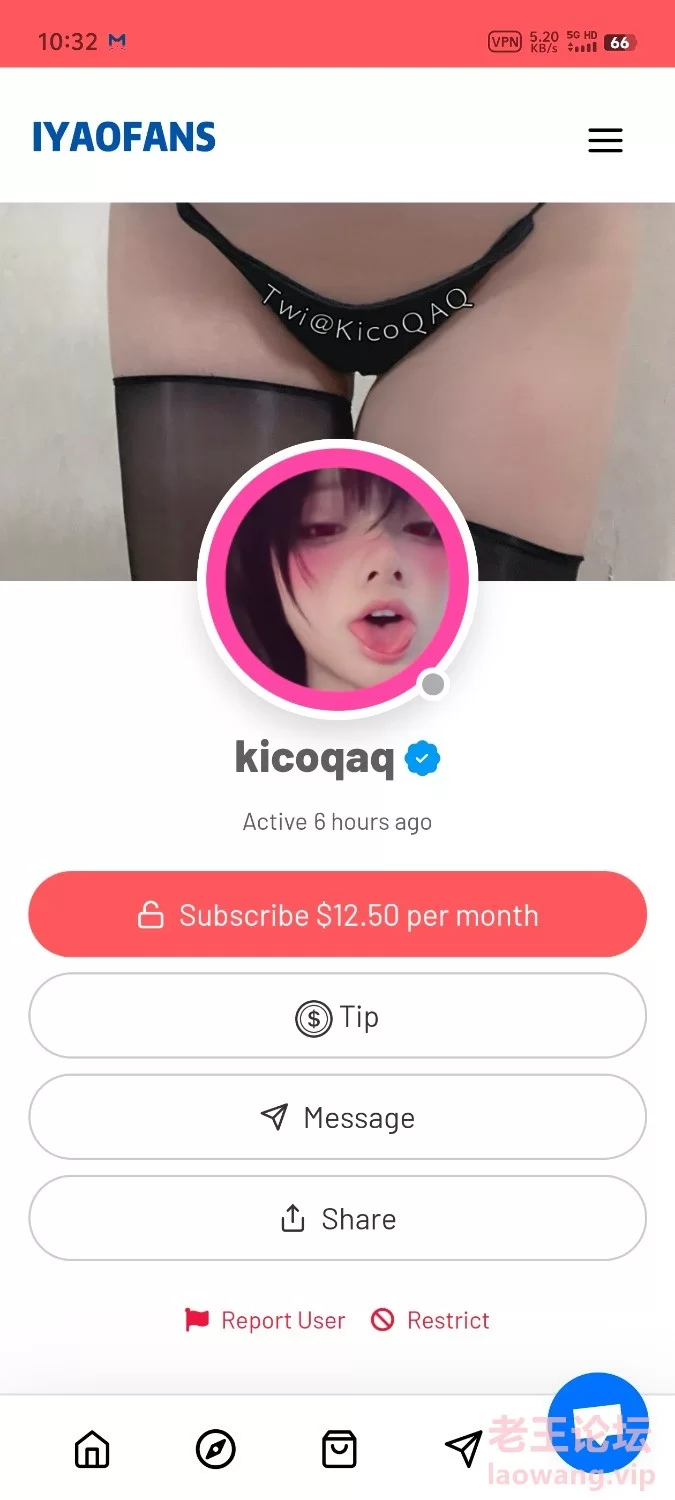Tap the IYAOFANS logo to go home
Image resolution: width=675 pixels, height=1500 pixels.
point(124,137)
